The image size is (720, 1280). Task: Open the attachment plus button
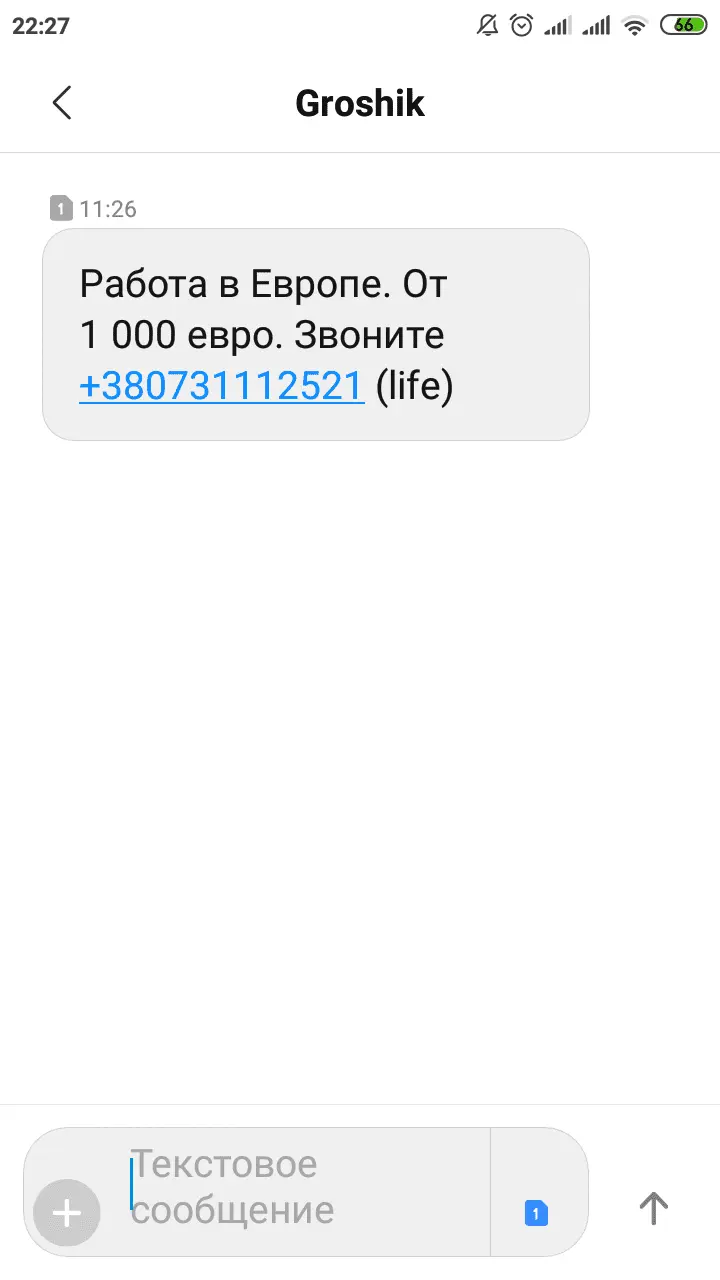point(66,1213)
